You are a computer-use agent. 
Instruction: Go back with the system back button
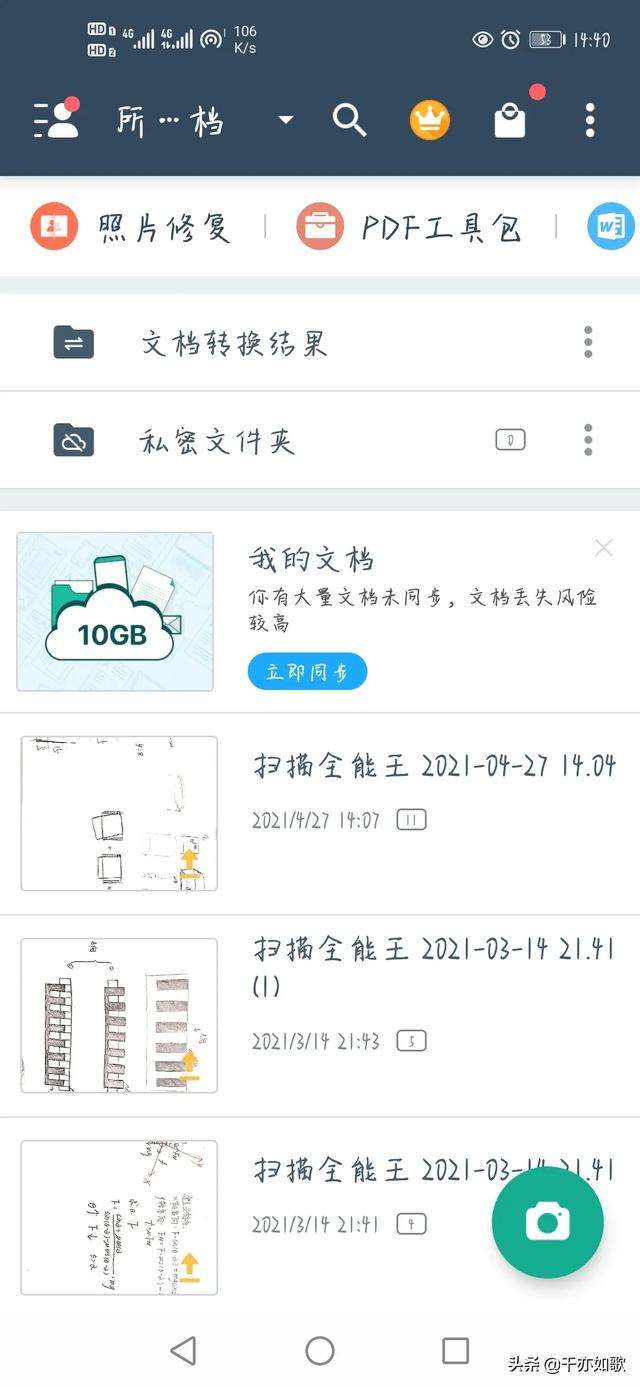[x=183, y=1351]
